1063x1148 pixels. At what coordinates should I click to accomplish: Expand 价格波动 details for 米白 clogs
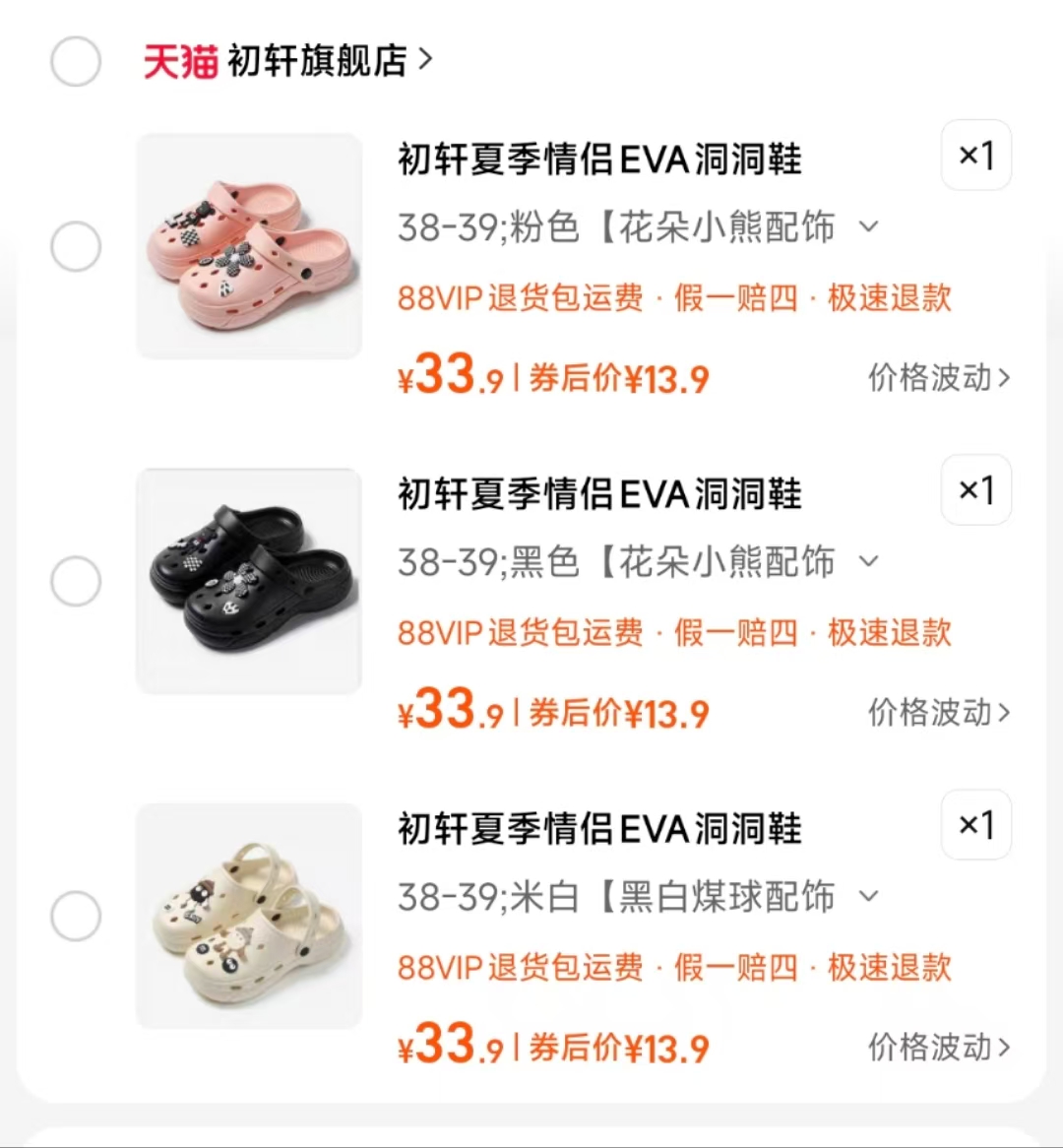coord(937,1048)
